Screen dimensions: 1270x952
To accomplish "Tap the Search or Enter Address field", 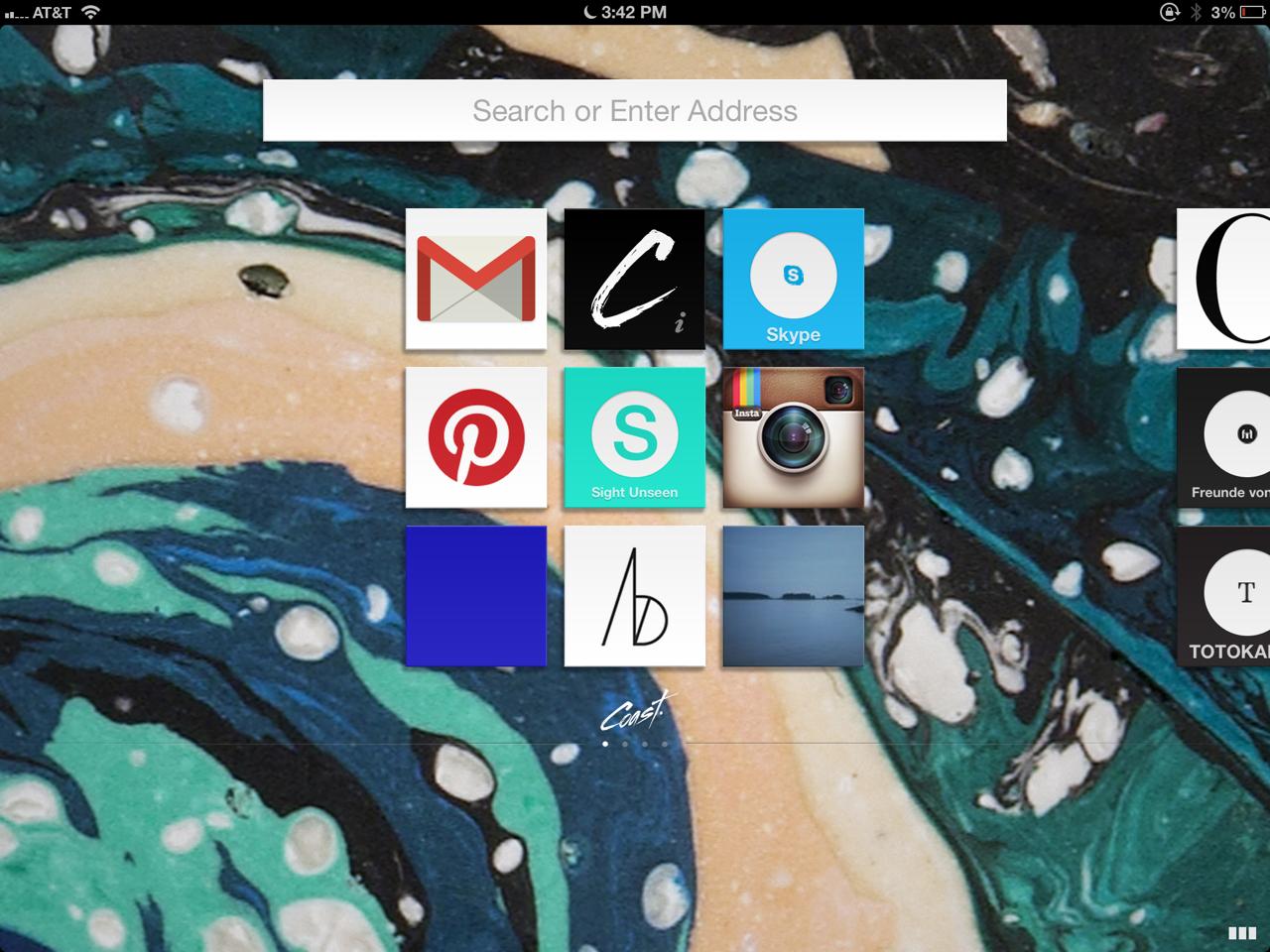I will 635,110.
